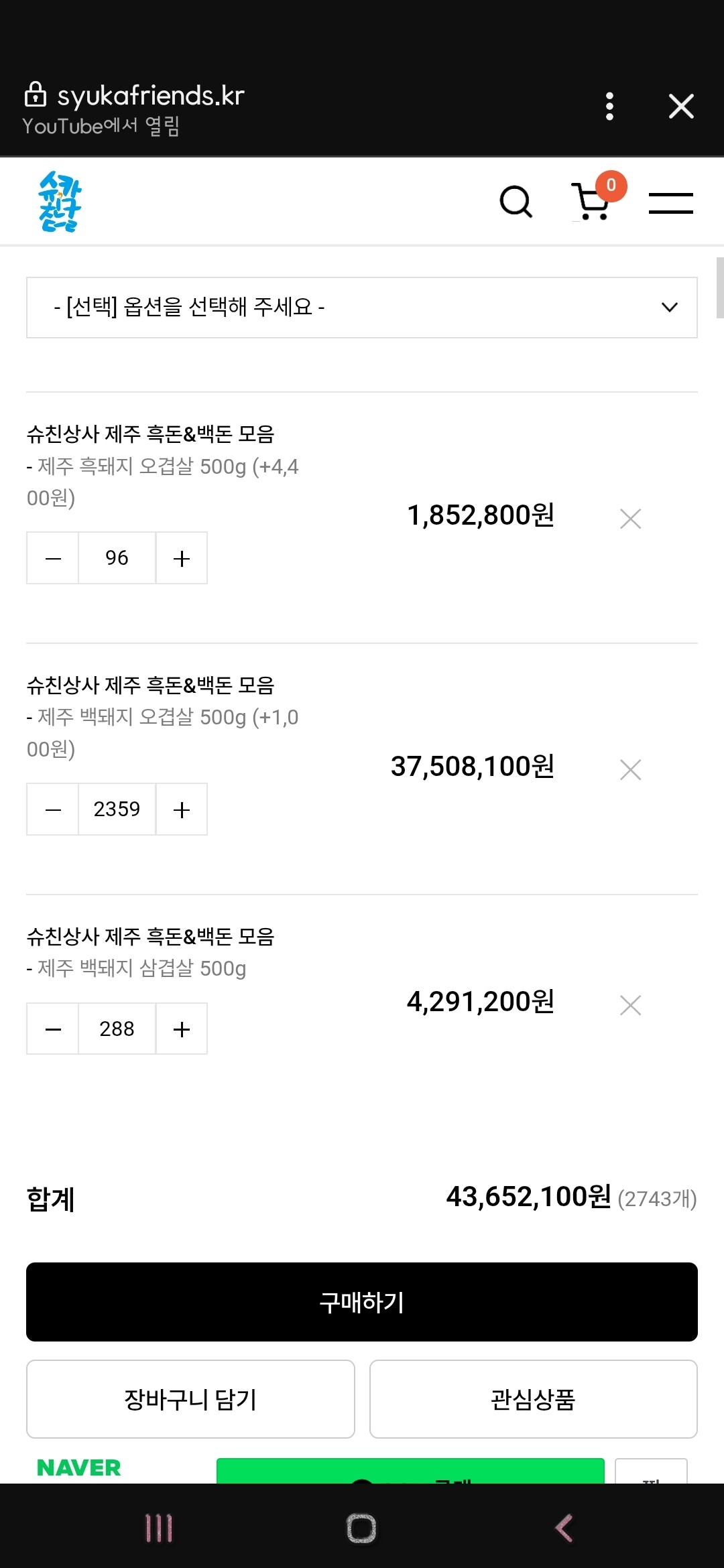
Task: Open the hamburger menu
Action: point(671,203)
